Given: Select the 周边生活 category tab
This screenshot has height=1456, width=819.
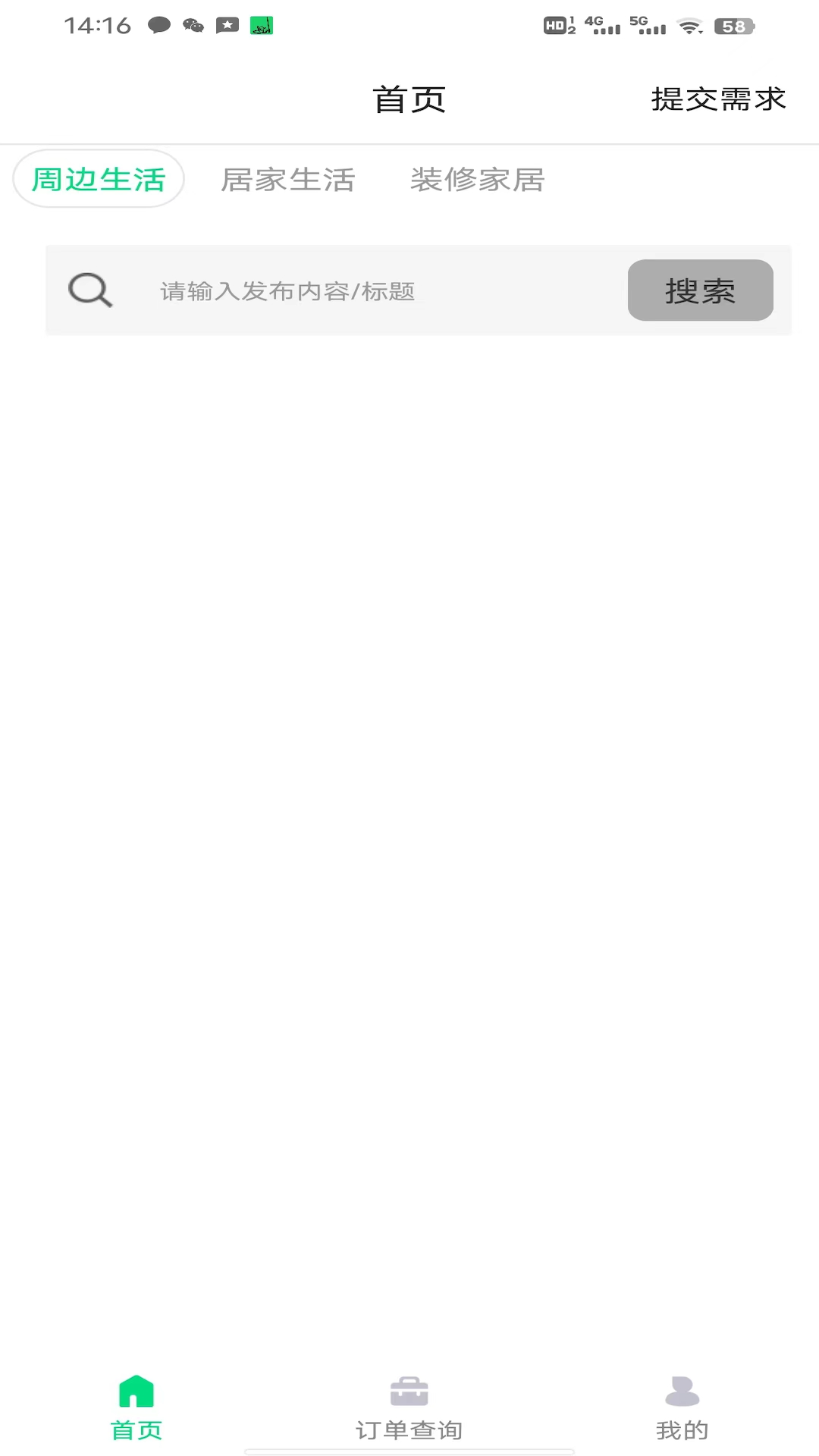Looking at the screenshot, I should pyautogui.click(x=99, y=180).
